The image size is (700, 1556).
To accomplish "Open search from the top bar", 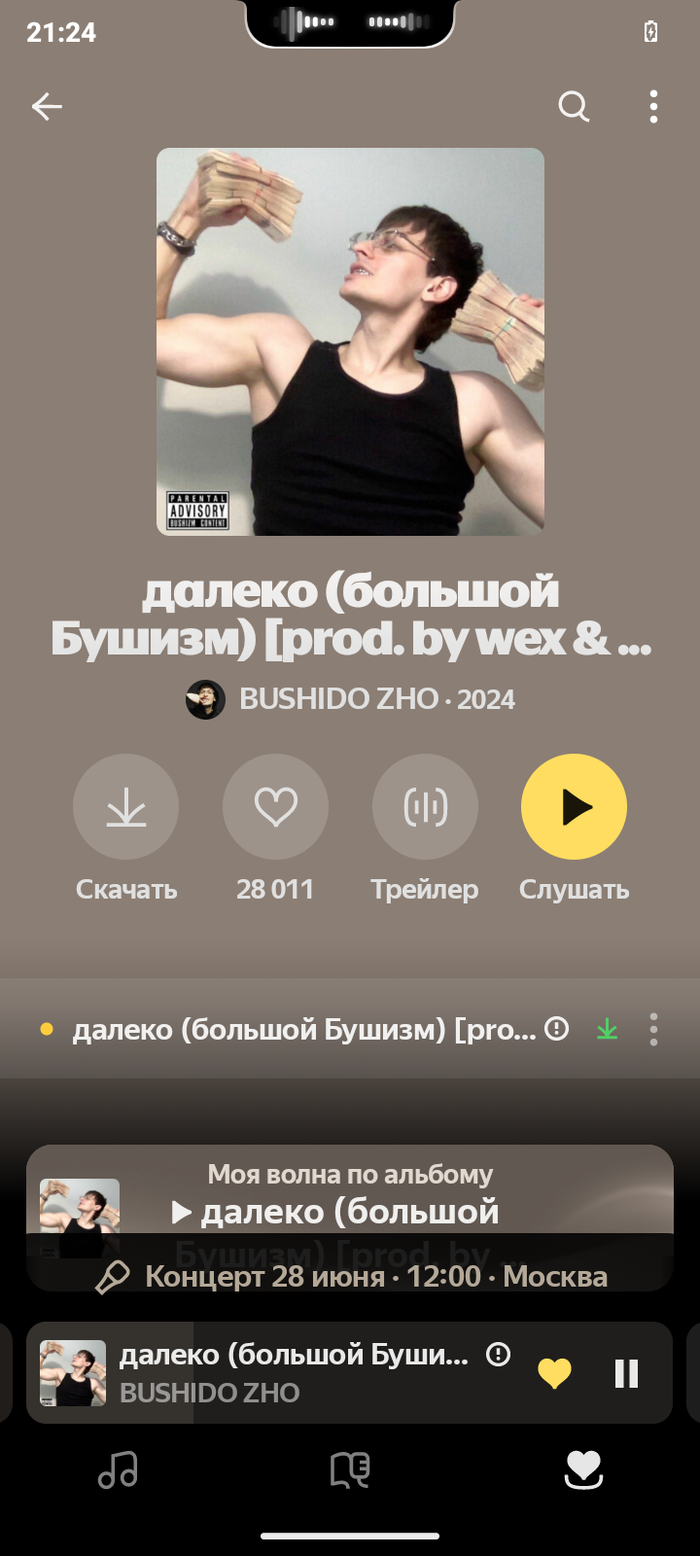I will click(573, 107).
